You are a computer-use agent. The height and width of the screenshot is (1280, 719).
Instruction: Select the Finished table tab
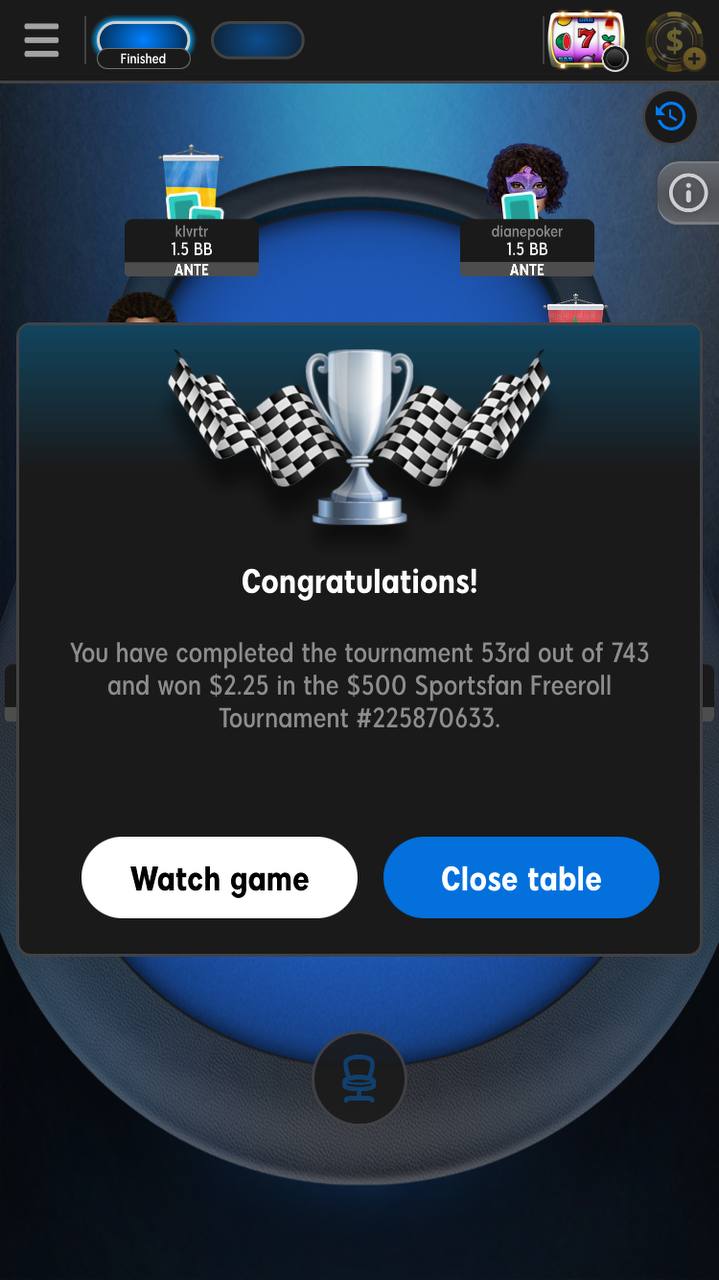click(x=143, y=43)
